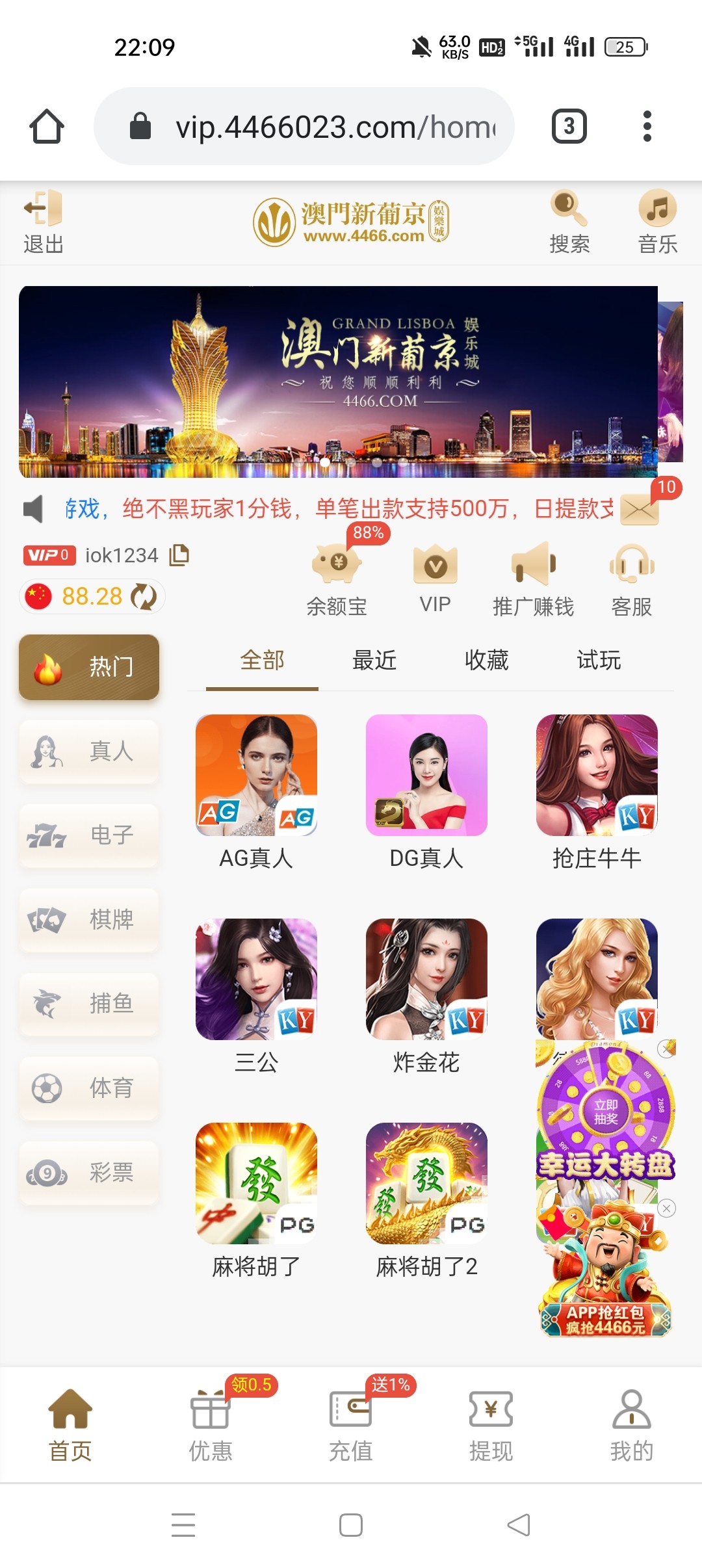This screenshot has width=702, height=1568.
Task: Refresh the 88.28 balance
Action: [144, 596]
